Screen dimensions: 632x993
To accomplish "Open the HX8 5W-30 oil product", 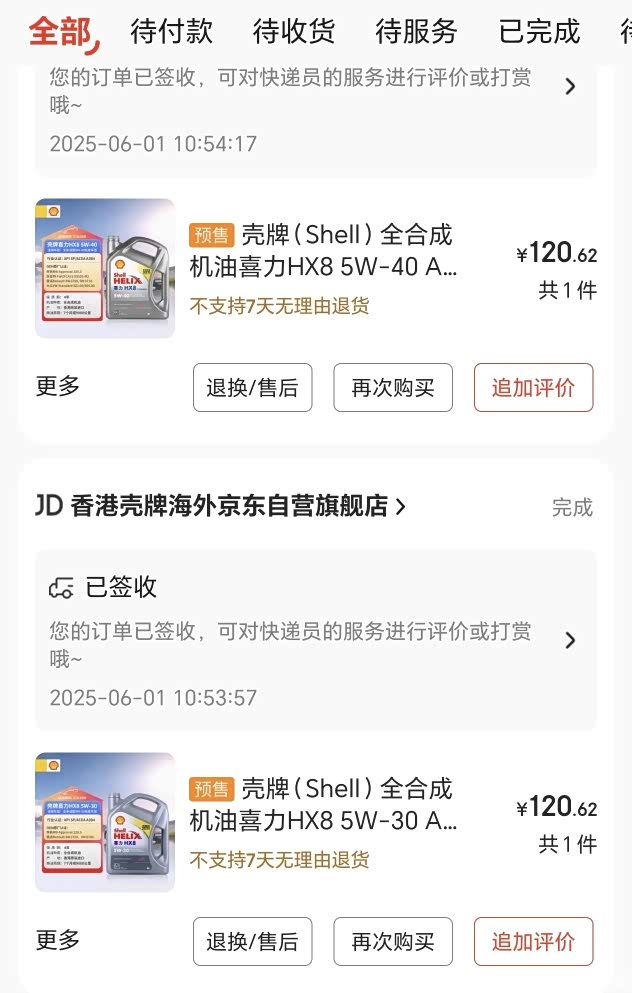I will click(x=320, y=805).
